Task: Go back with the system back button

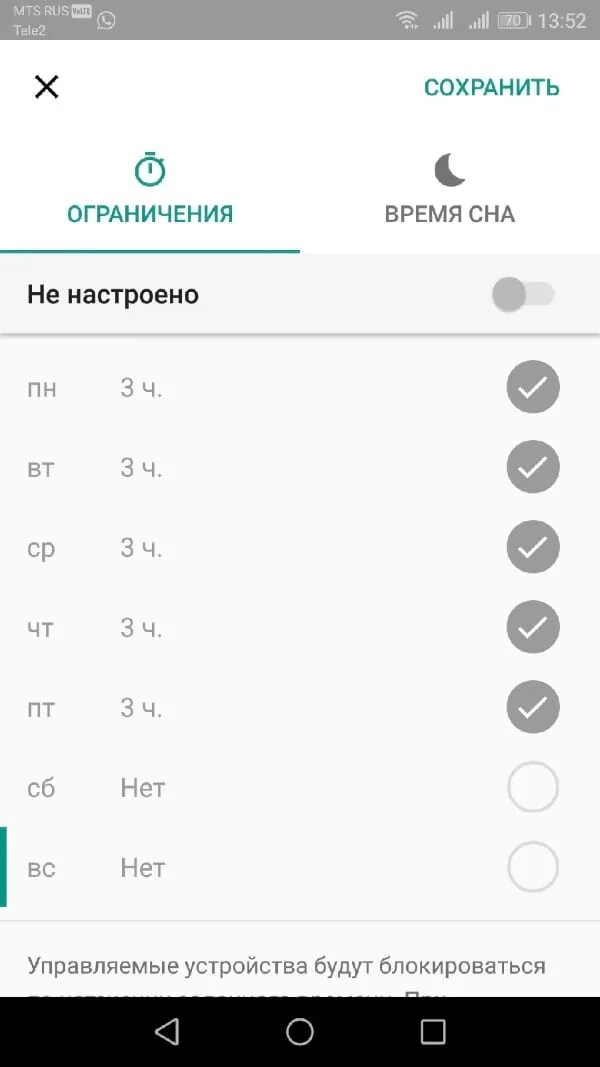Action: 167,1032
